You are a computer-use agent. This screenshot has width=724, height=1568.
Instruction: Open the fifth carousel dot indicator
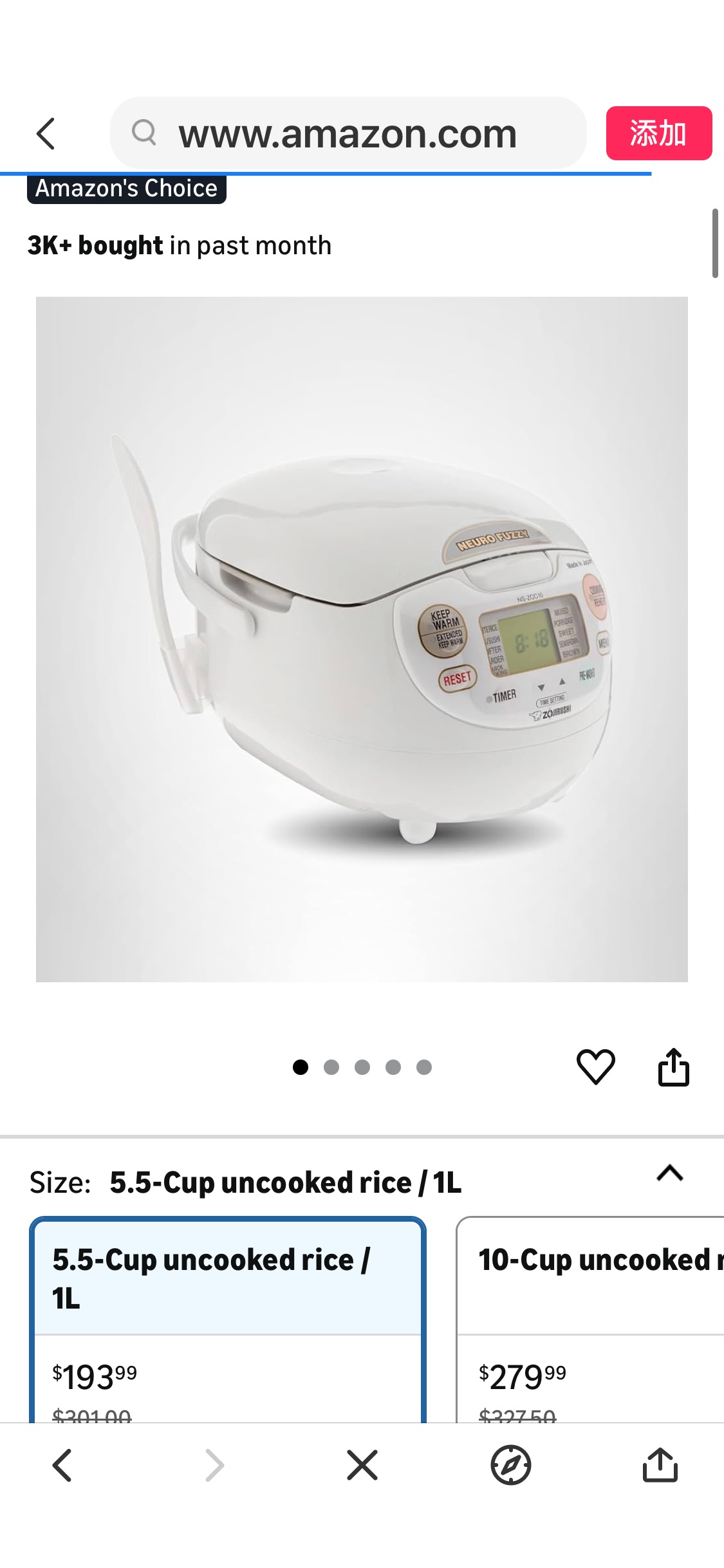(x=423, y=1067)
